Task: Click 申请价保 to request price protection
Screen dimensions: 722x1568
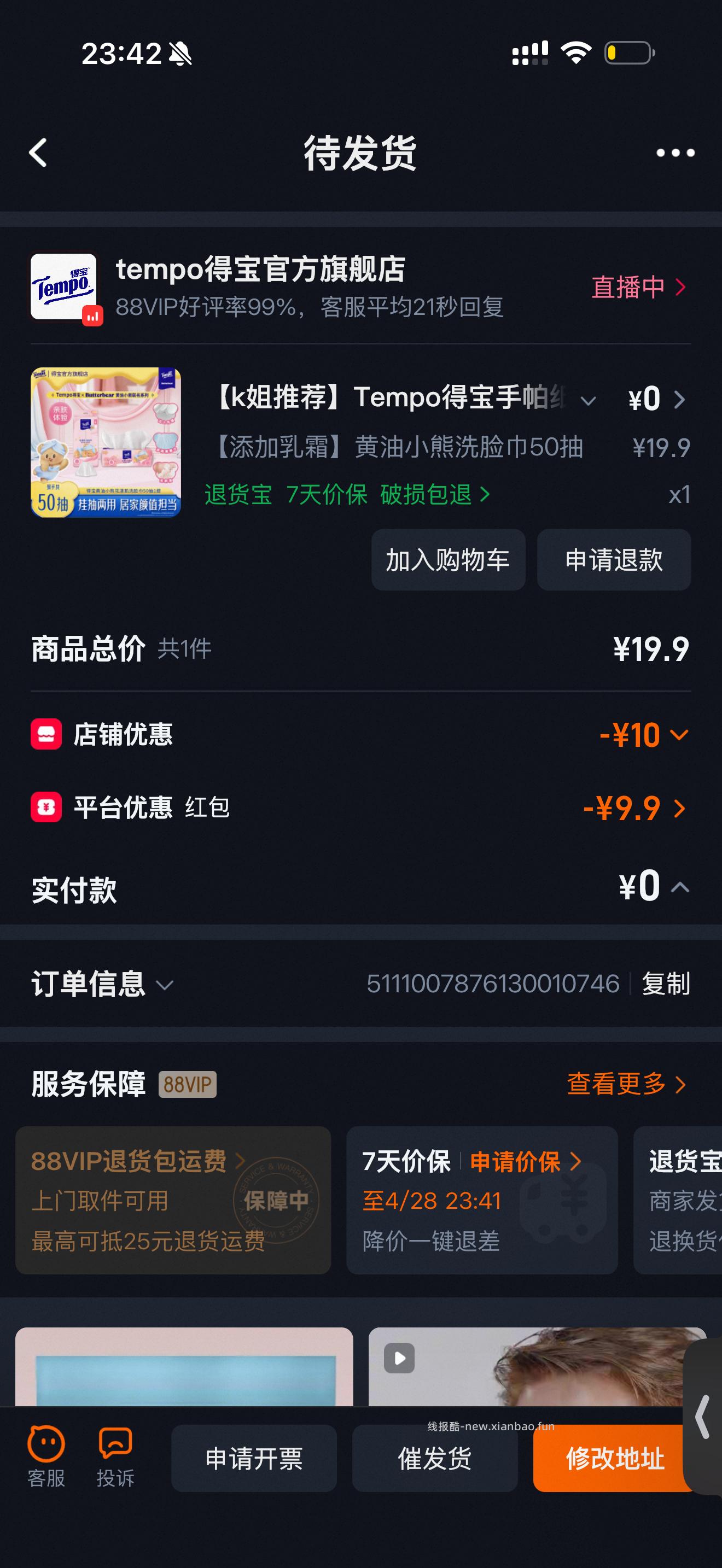Action: coord(514,1160)
